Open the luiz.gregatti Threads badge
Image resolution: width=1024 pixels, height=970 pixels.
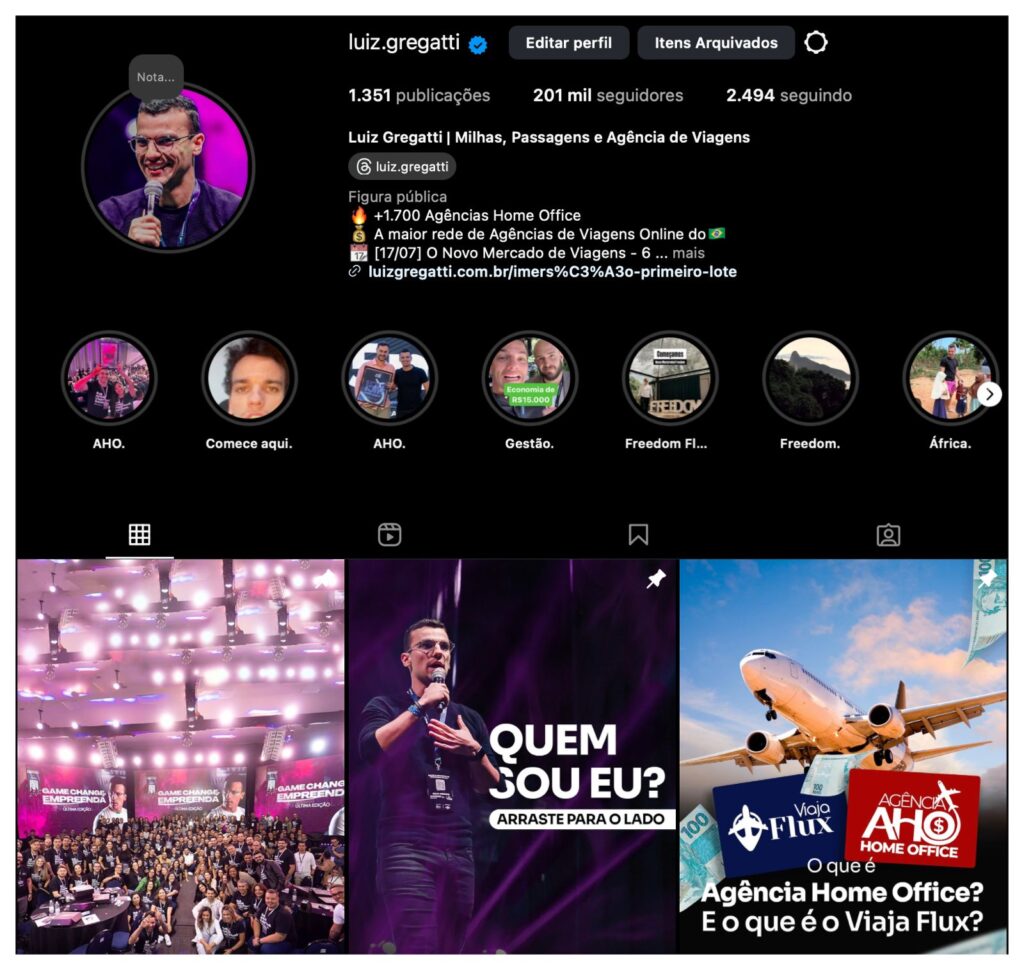[403, 167]
